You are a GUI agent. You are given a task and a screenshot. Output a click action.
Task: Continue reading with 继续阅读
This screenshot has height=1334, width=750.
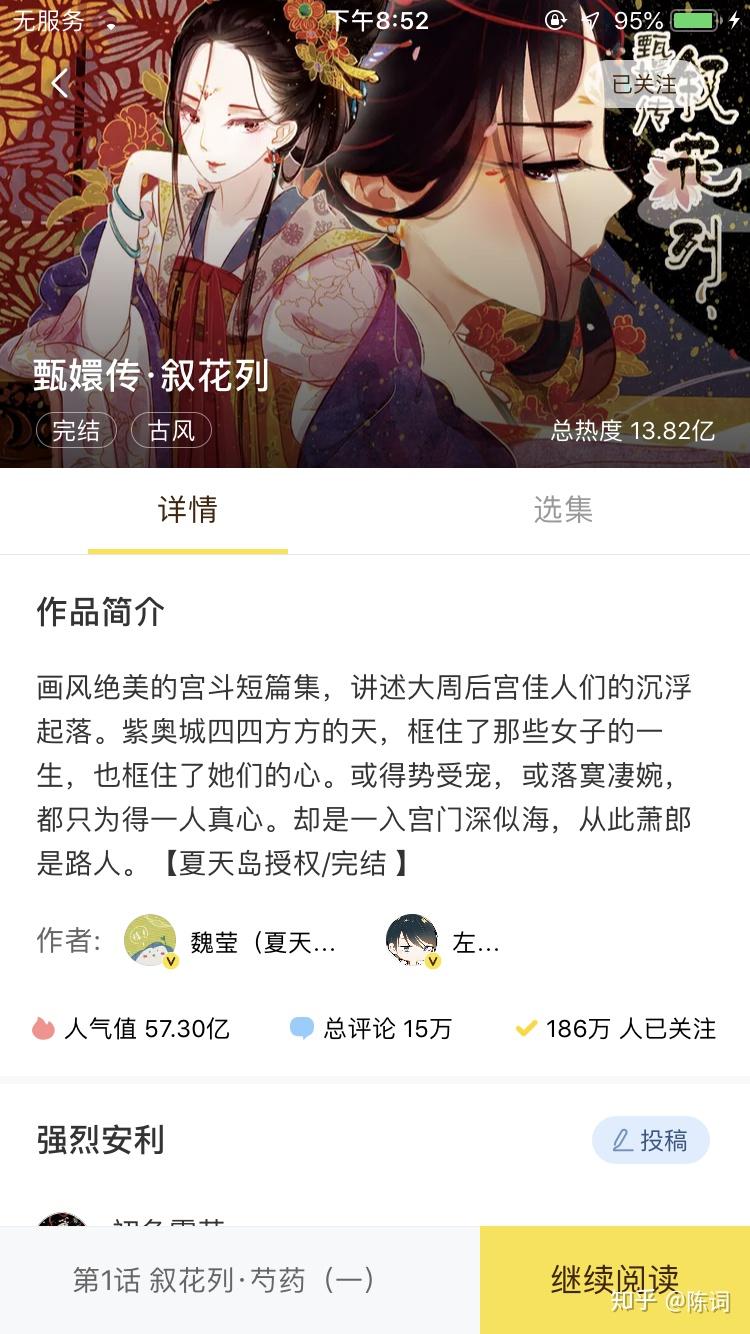[614, 1279]
